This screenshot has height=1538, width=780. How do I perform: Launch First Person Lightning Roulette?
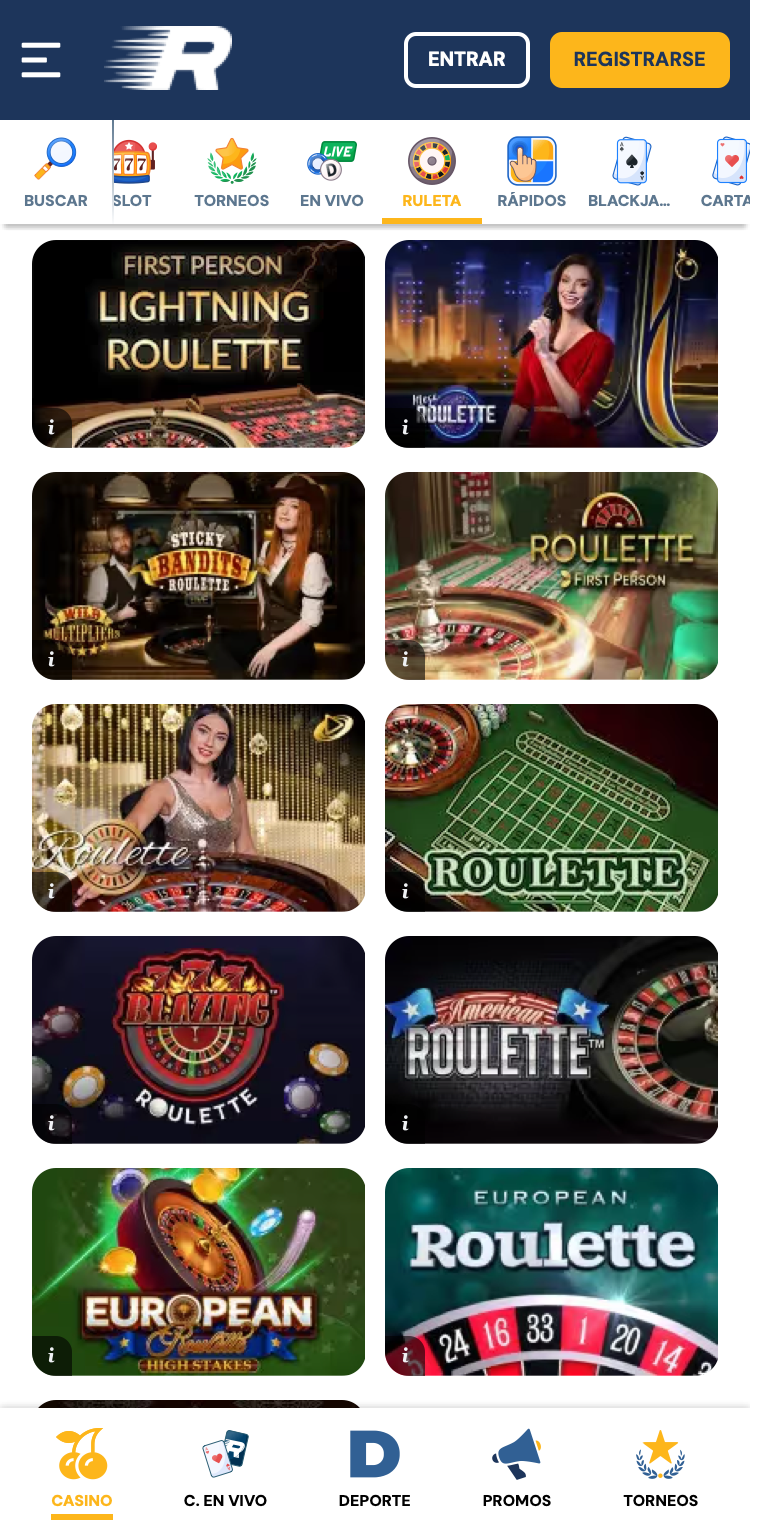pyautogui.click(x=199, y=344)
